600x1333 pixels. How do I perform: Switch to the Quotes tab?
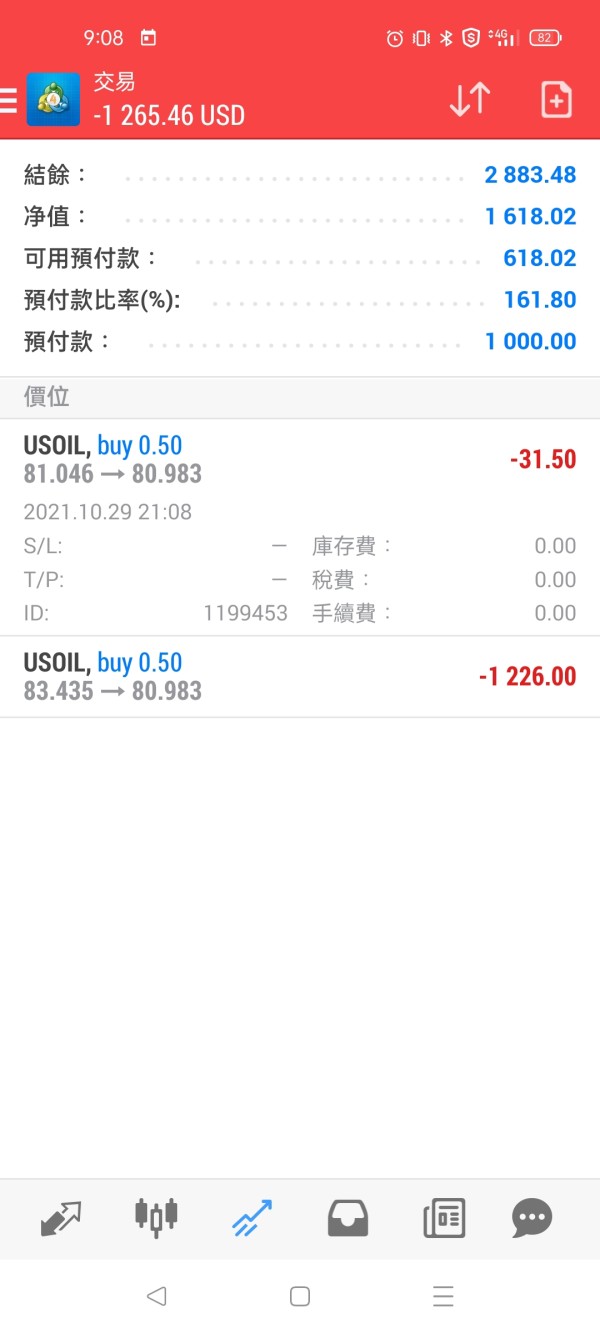[61, 1218]
